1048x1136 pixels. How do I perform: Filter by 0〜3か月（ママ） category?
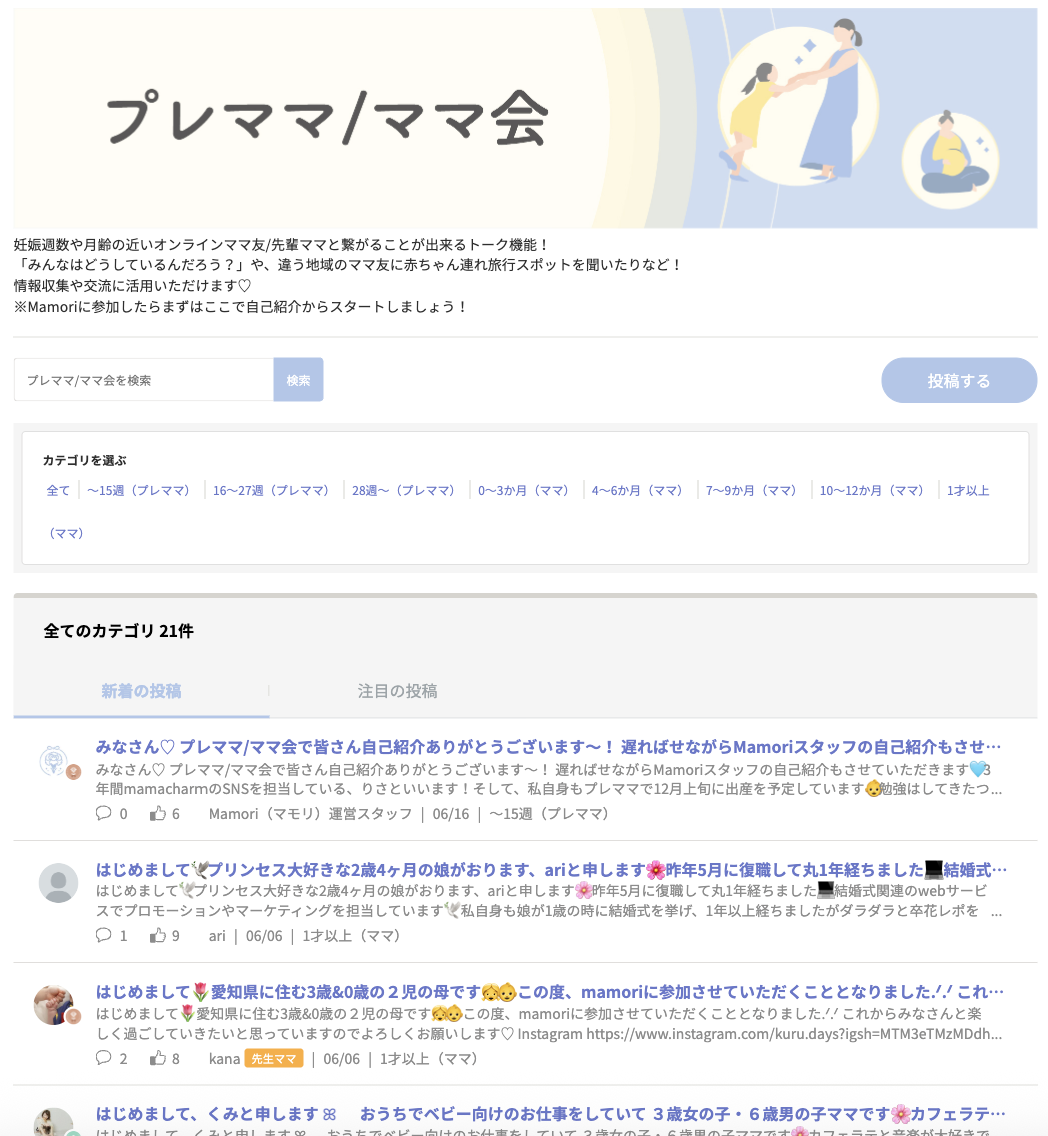coord(523,490)
